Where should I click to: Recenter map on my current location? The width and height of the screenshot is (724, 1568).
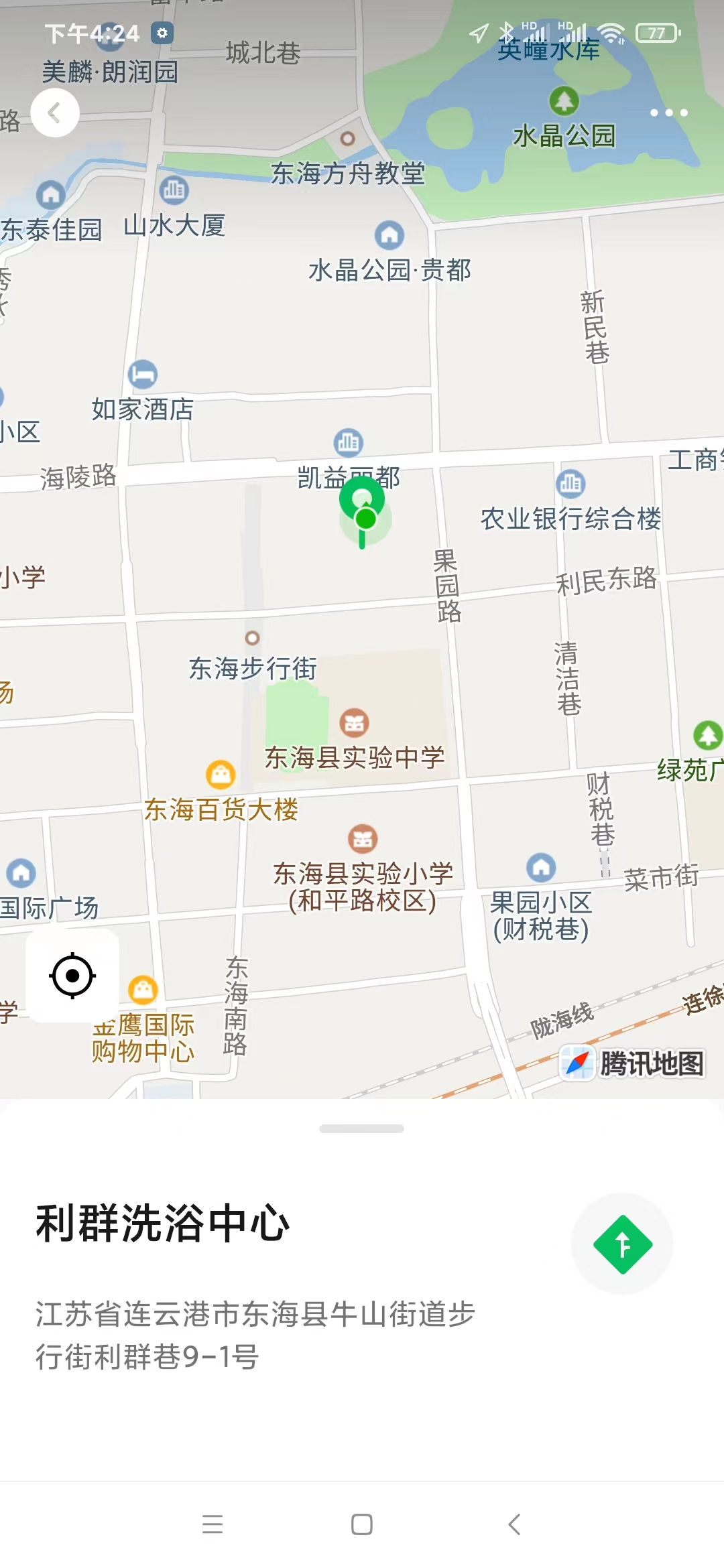coord(72,976)
